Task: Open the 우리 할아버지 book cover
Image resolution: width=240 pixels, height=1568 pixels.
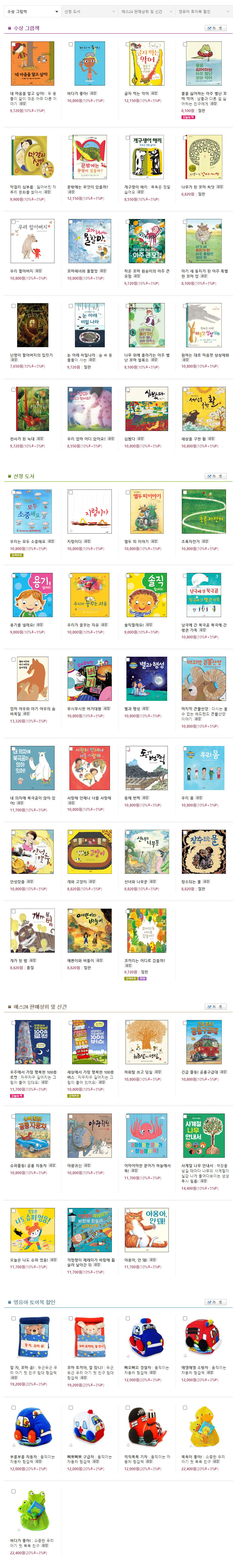Action: pos(33,240)
